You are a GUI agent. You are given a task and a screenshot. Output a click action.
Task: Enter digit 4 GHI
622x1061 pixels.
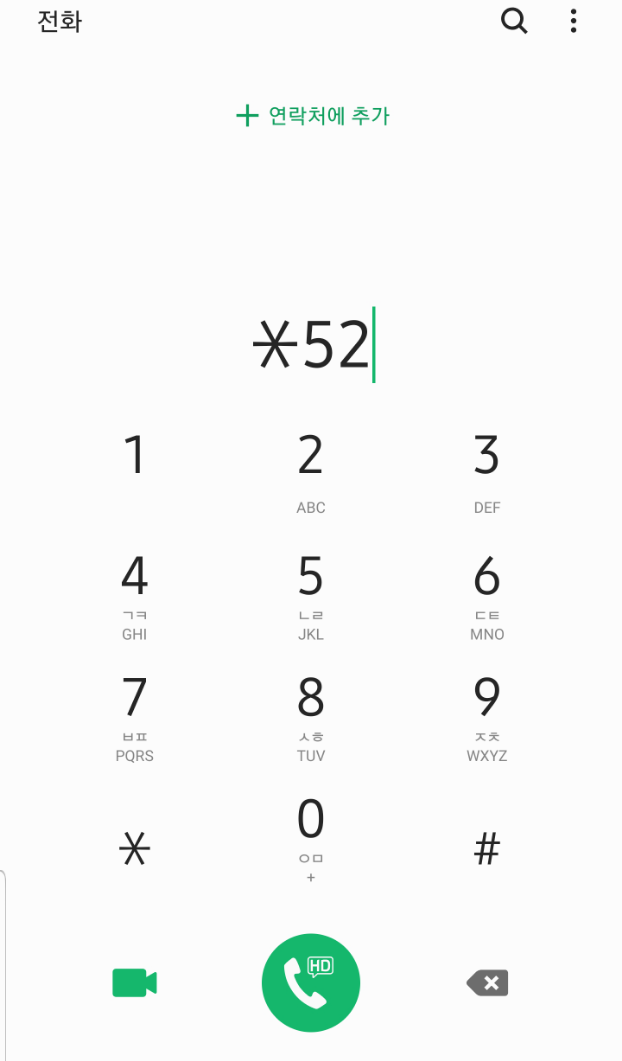(x=134, y=595)
